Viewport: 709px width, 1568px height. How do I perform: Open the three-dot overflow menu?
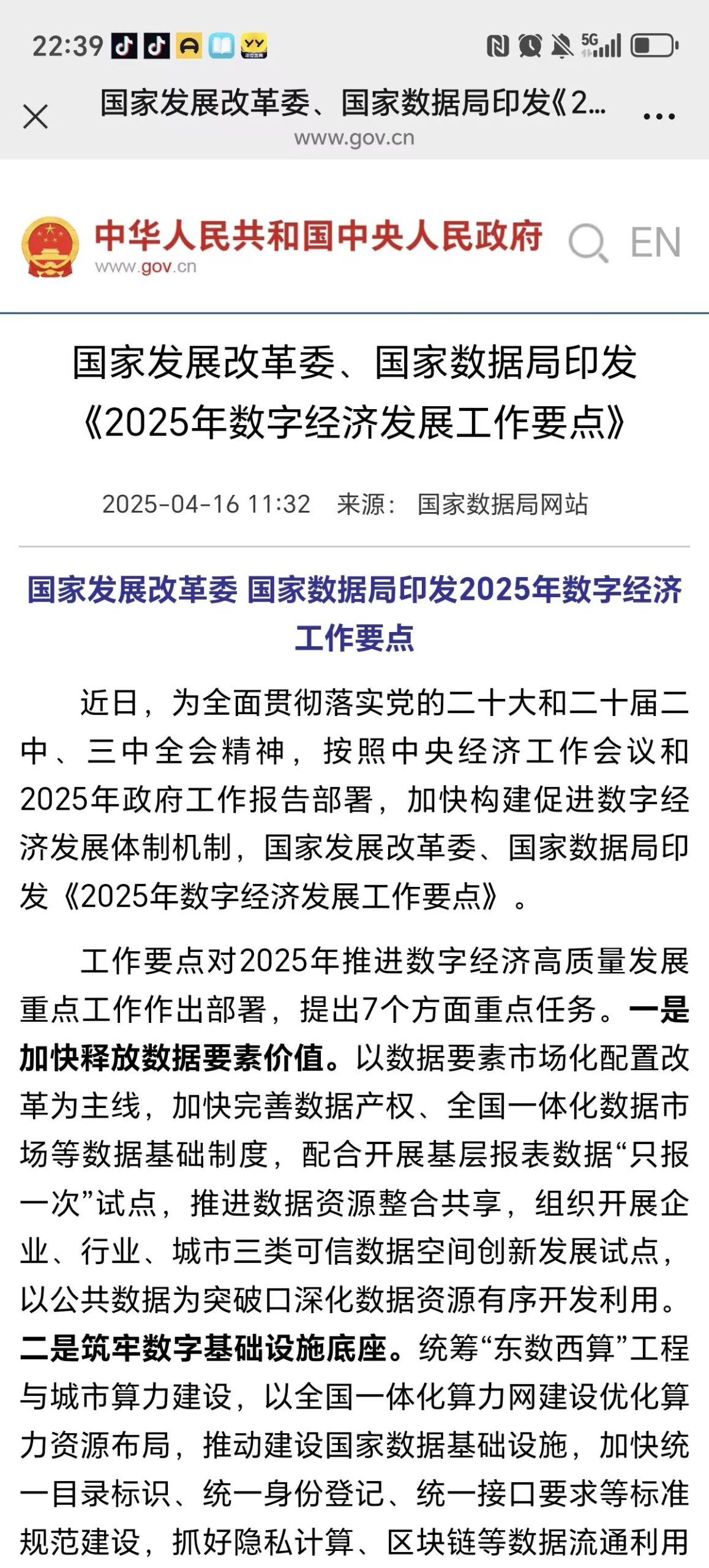[659, 116]
